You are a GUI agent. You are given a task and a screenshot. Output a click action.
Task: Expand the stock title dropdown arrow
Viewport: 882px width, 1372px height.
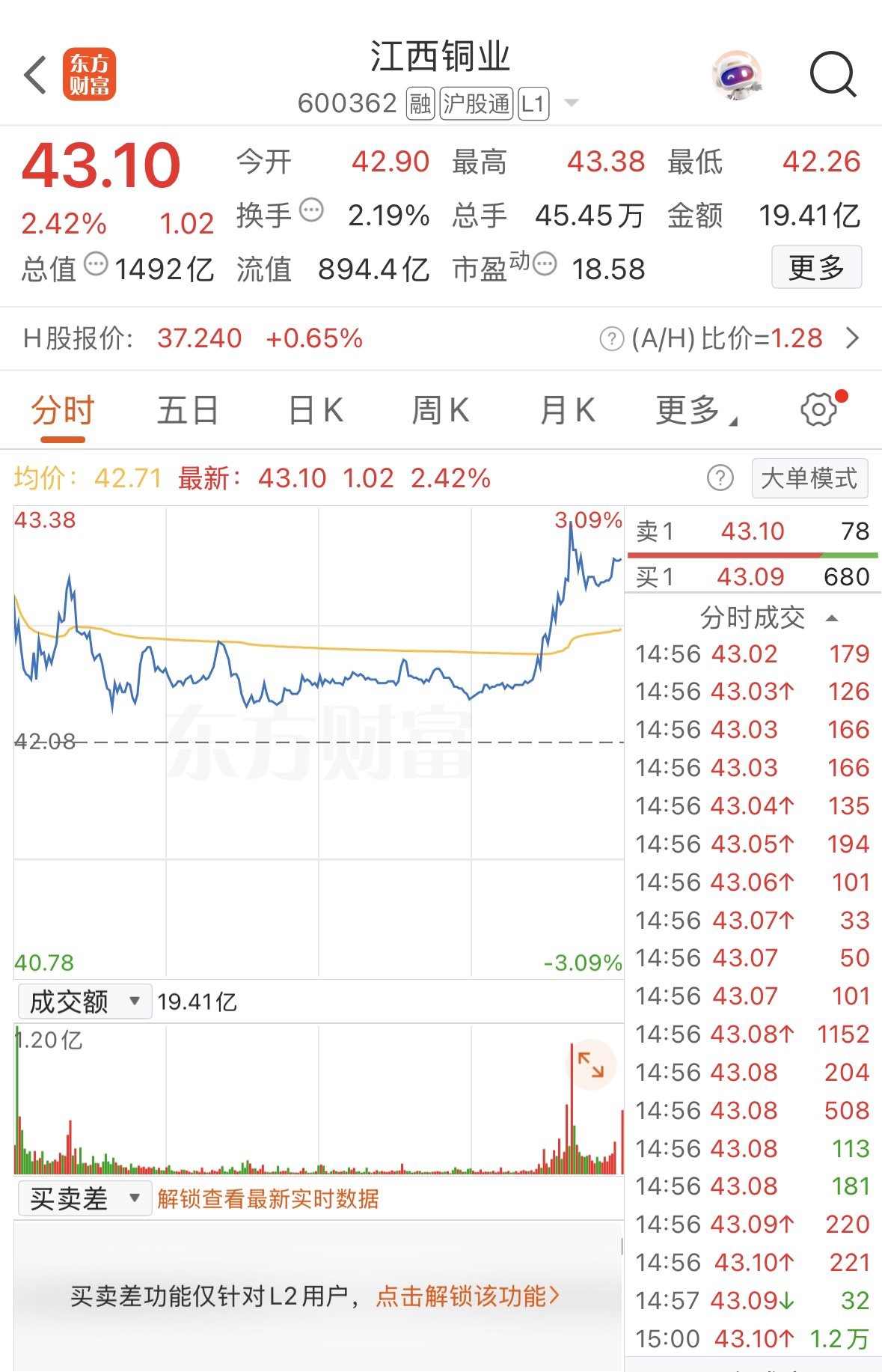click(x=572, y=103)
